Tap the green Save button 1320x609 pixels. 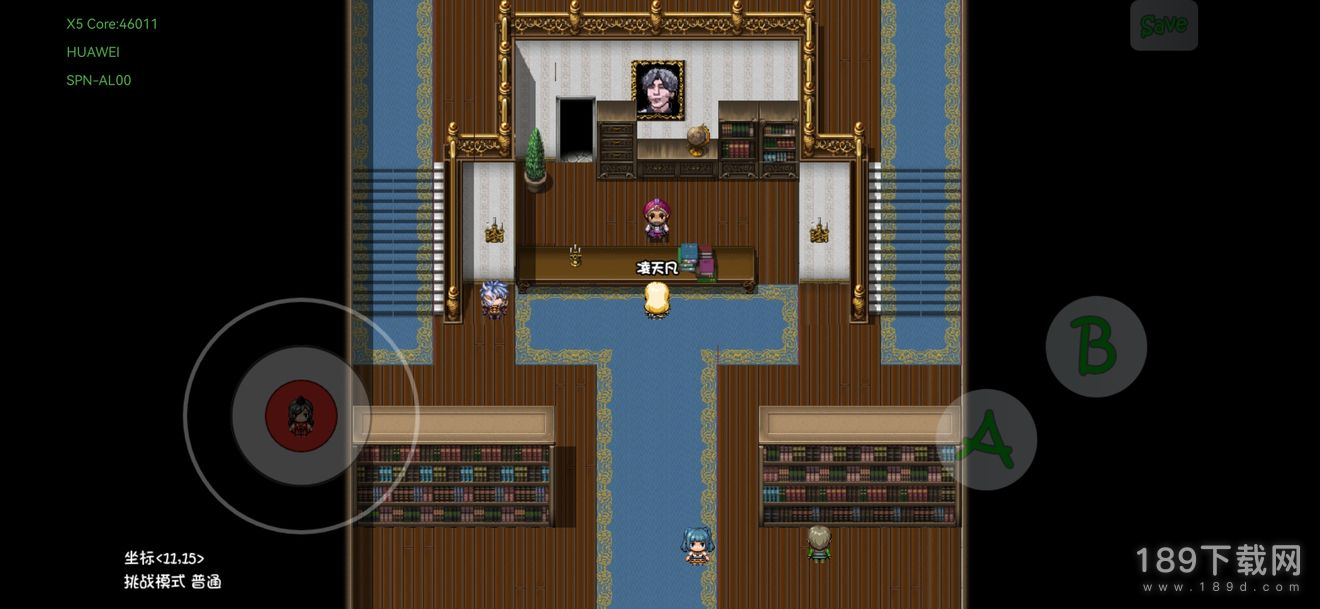(1163, 25)
